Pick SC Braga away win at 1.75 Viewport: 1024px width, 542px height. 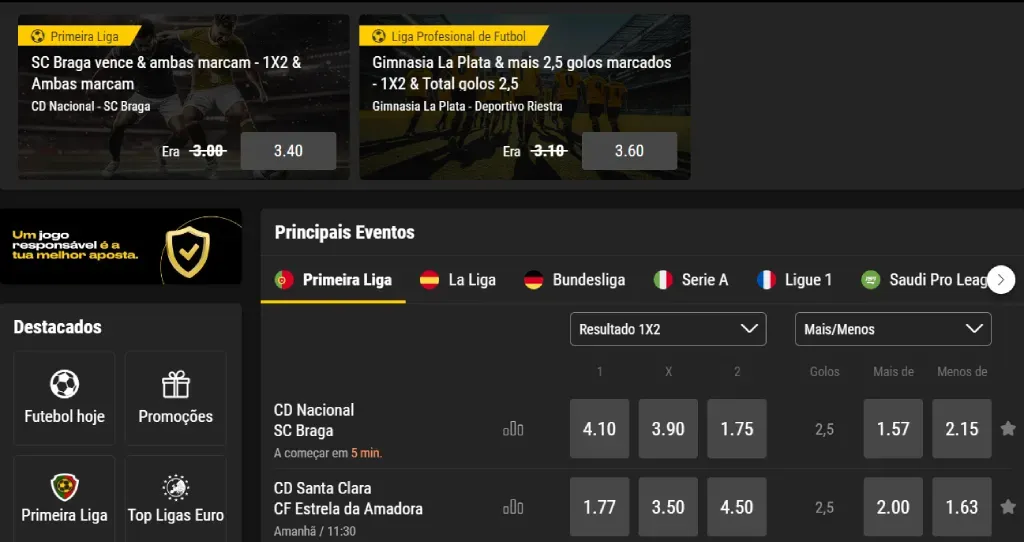pyautogui.click(x=736, y=429)
